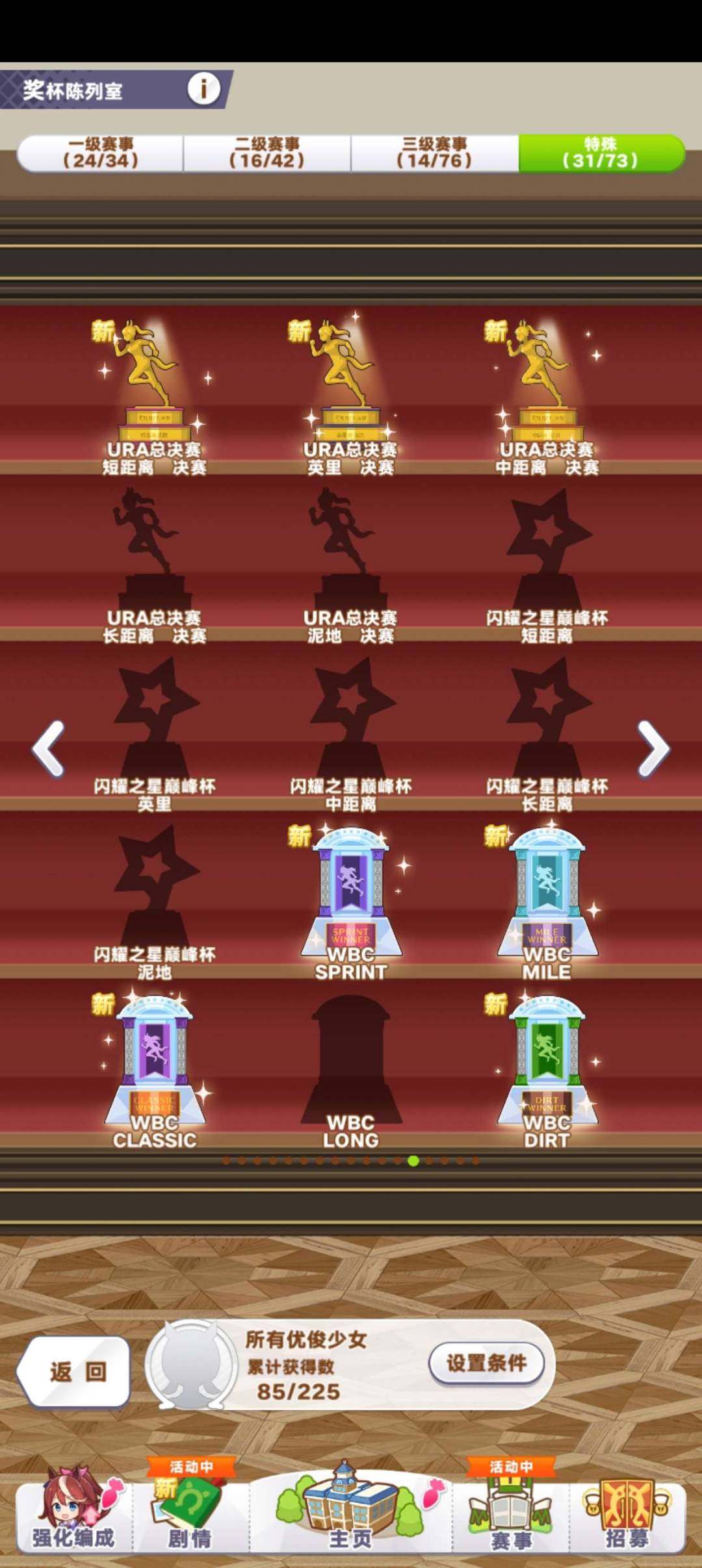Switch to the 一级赛事 tab
Viewport: 702px width, 1568px height.
[x=101, y=153]
